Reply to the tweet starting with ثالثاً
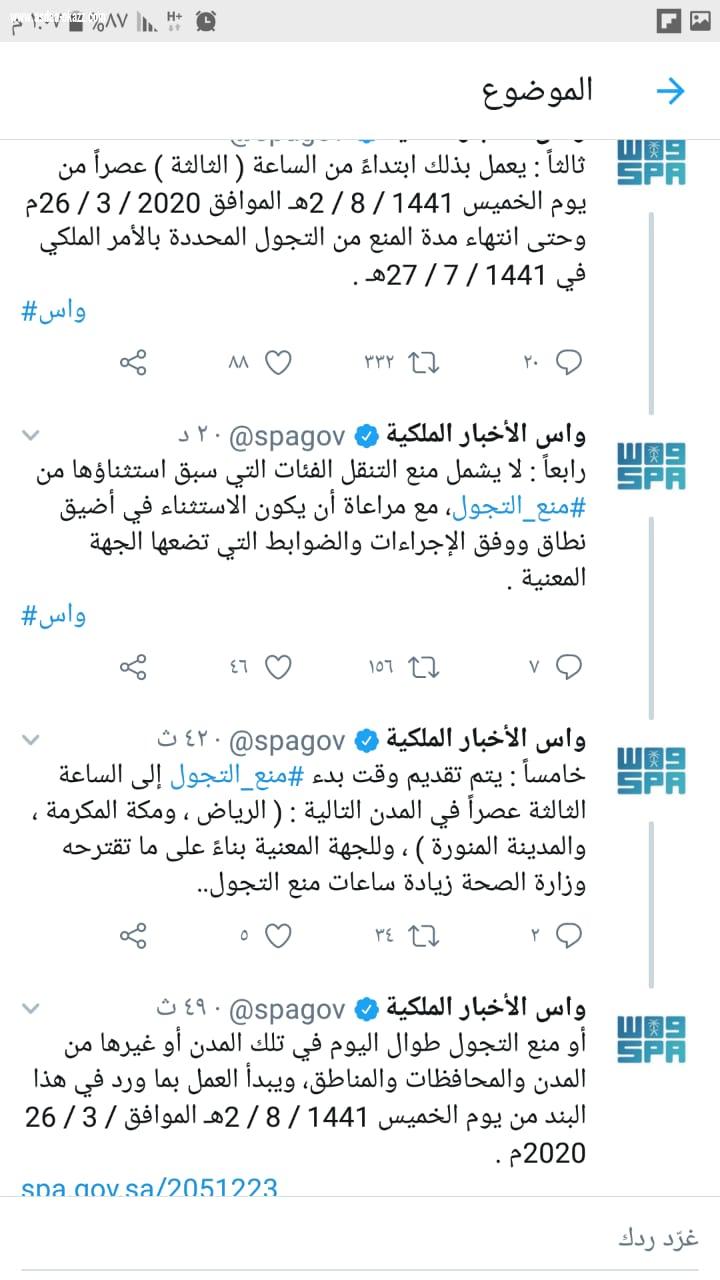 pyautogui.click(x=568, y=362)
